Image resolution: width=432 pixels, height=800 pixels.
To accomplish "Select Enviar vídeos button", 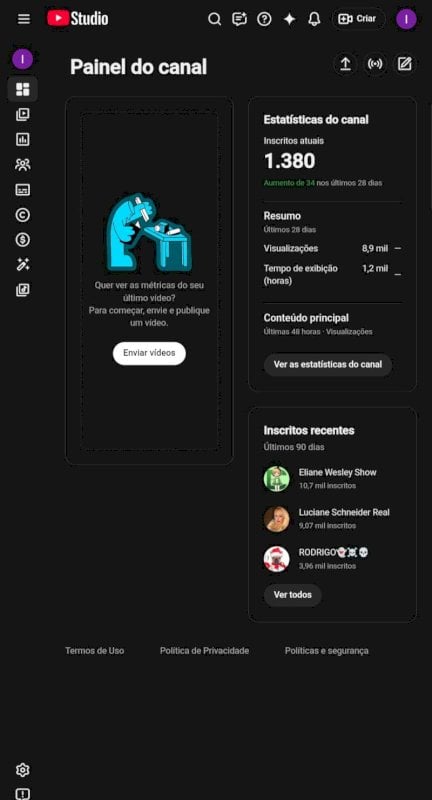I will (149, 353).
